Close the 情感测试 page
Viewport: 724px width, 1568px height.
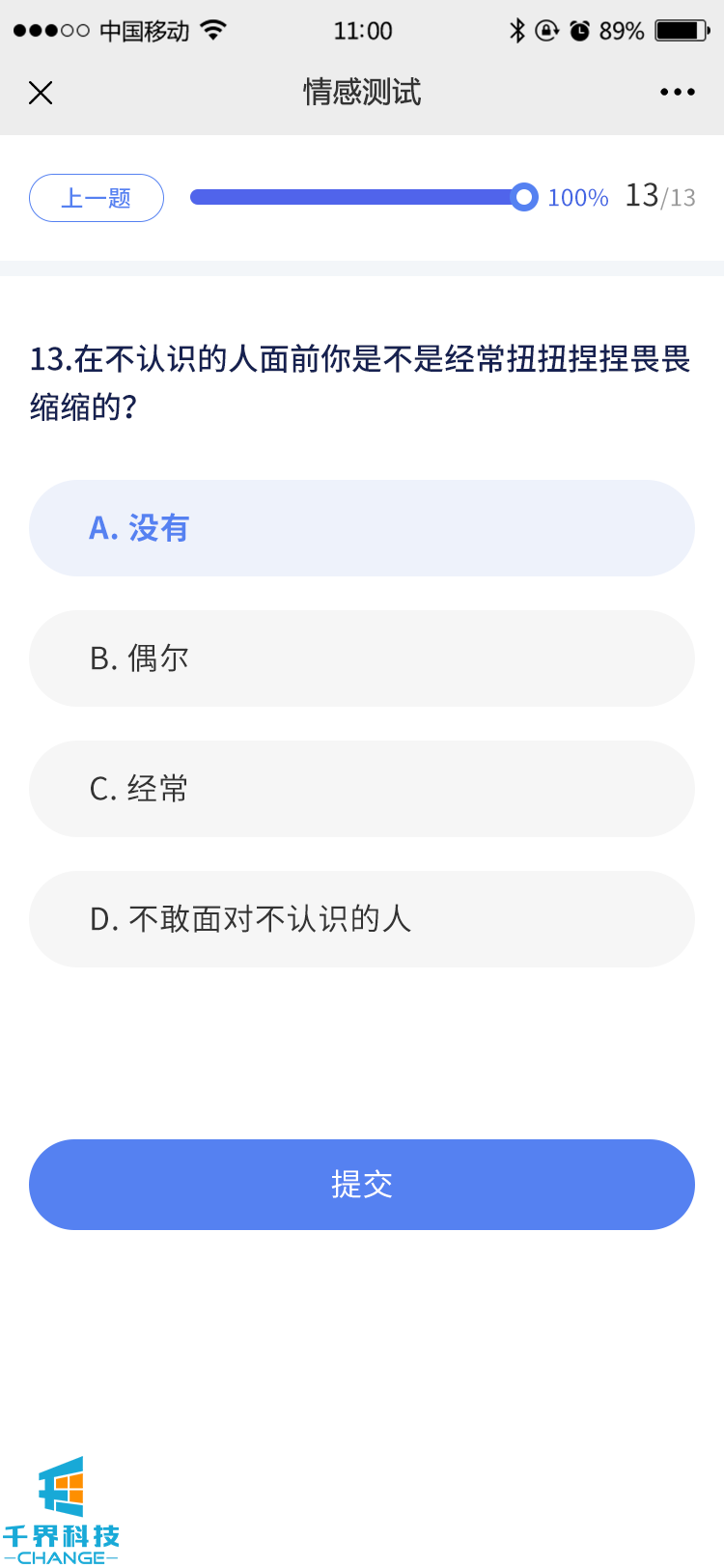41,93
